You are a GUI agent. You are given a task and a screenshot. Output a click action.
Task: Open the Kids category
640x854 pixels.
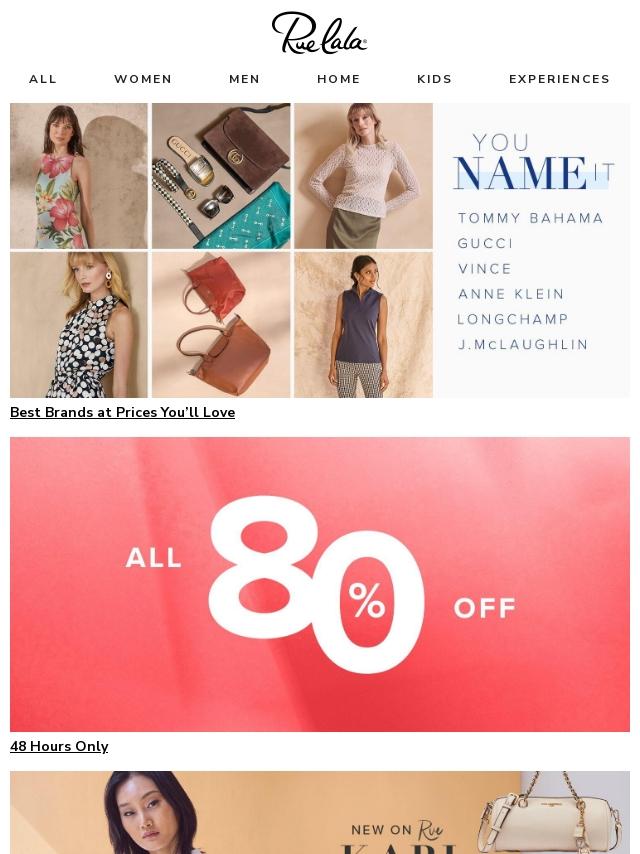tap(434, 79)
